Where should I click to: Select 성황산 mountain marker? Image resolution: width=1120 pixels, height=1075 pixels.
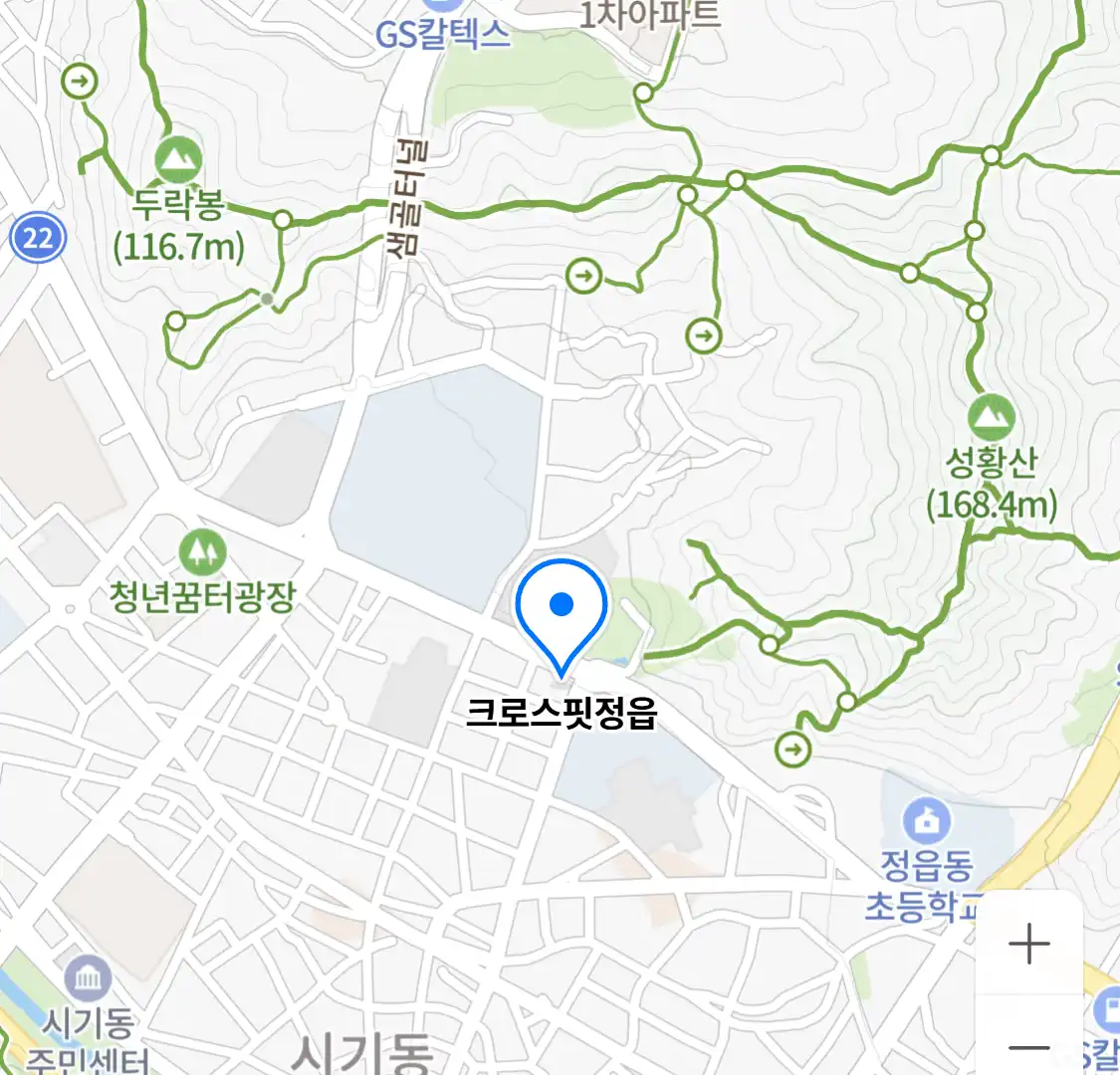click(990, 418)
